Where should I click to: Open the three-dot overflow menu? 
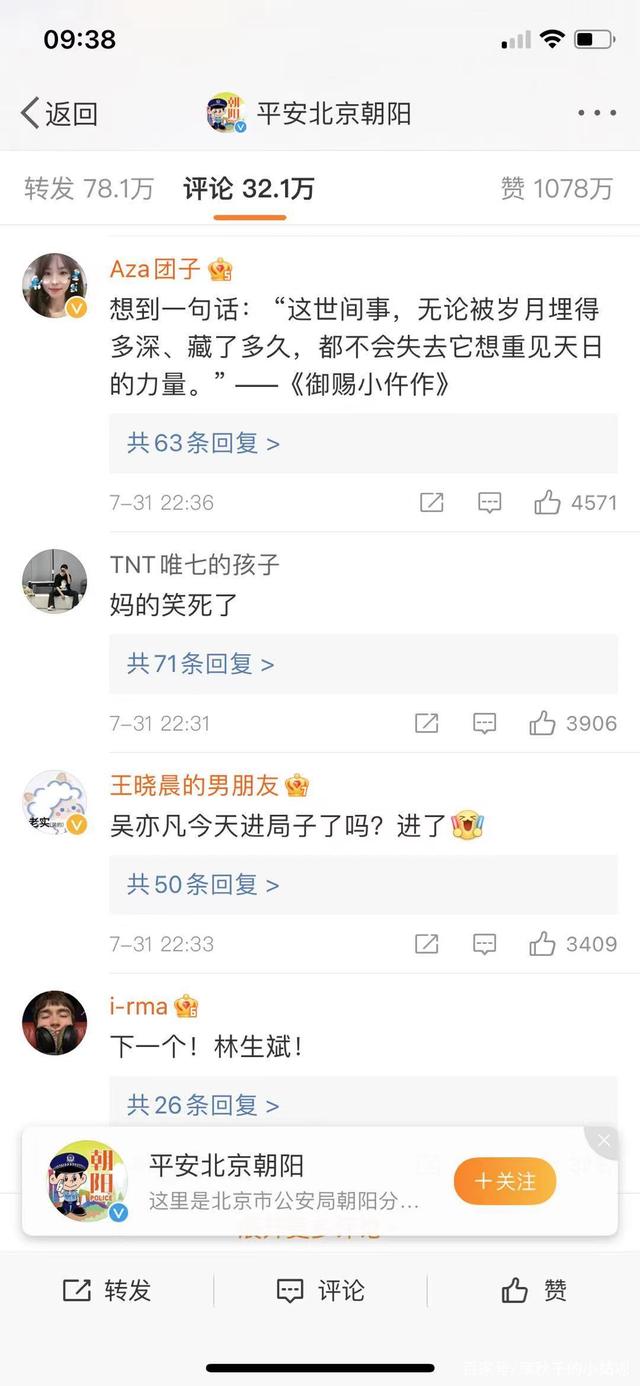tap(597, 113)
